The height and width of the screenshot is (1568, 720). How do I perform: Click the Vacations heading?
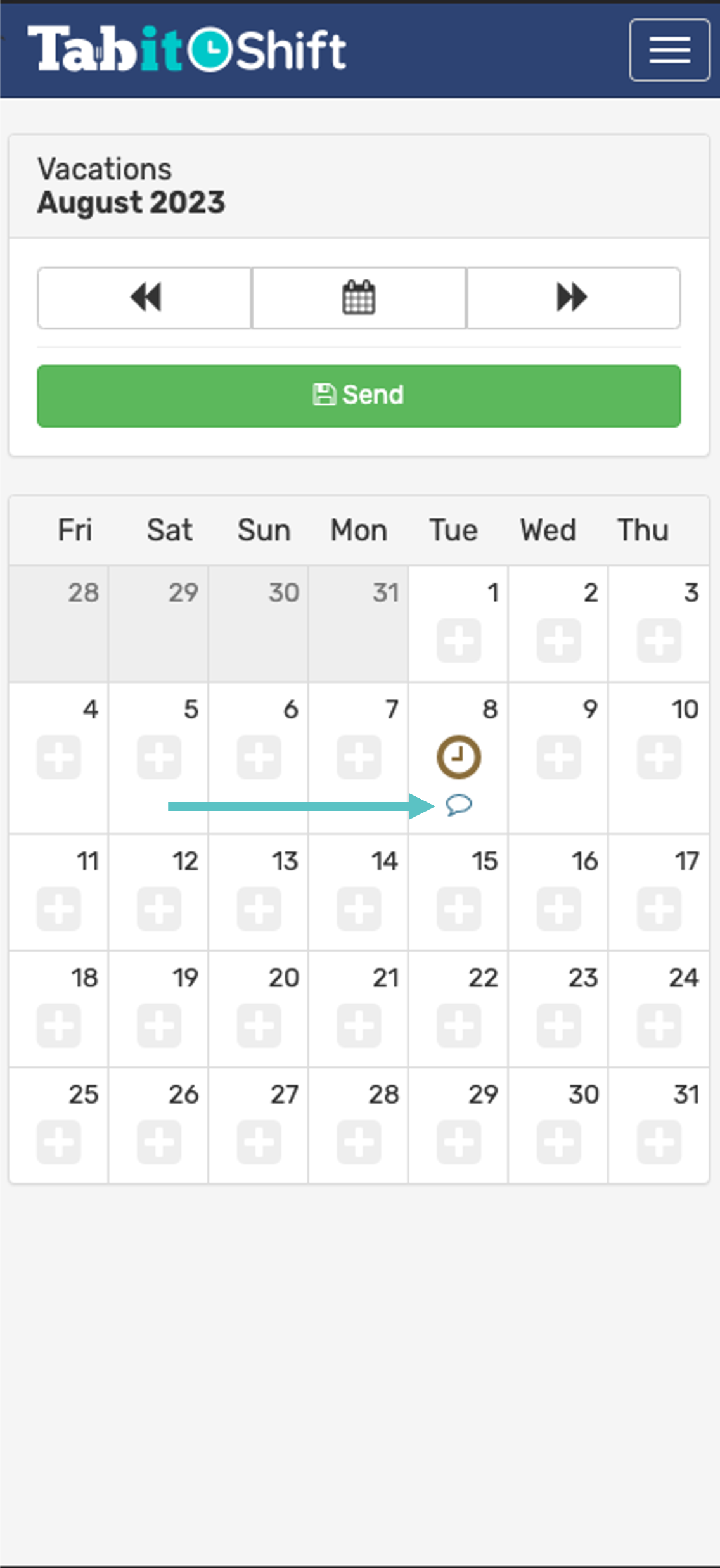[104, 168]
